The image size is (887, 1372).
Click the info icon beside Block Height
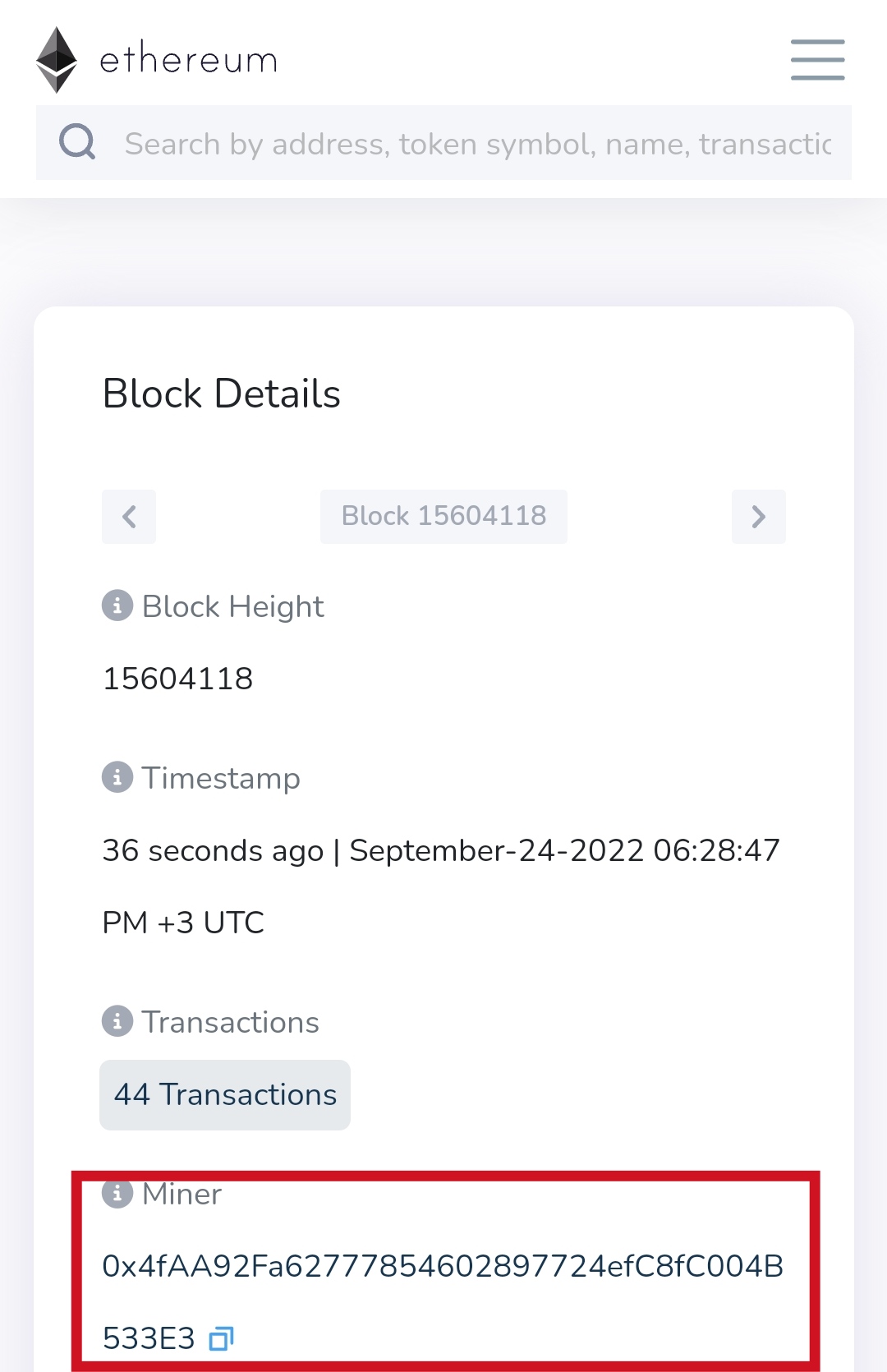[x=118, y=606]
